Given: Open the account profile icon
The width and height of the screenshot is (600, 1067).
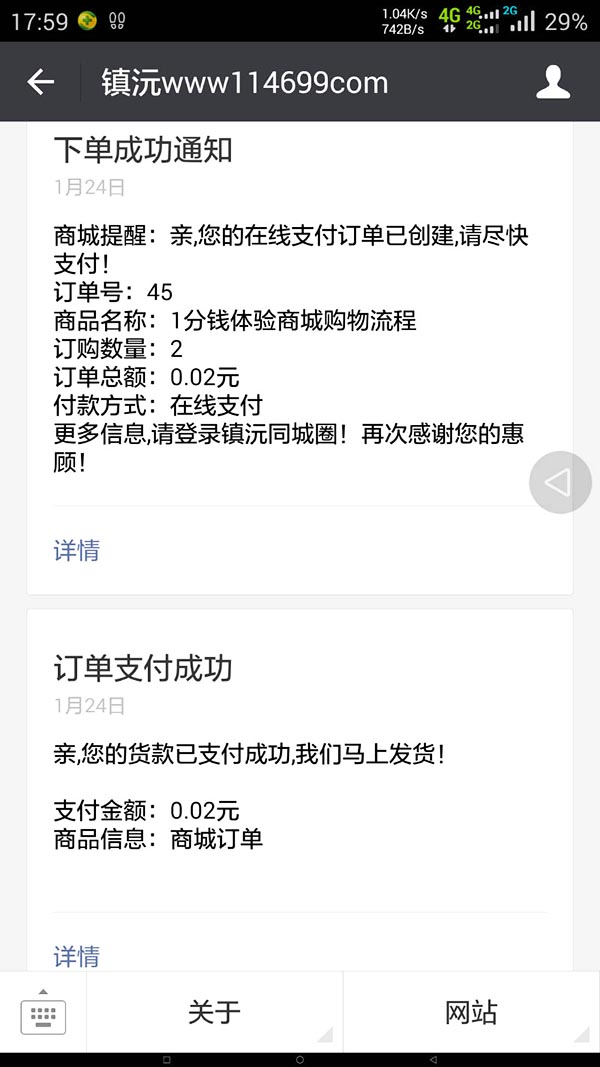Looking at the screenshot, I should coord(552,82).
